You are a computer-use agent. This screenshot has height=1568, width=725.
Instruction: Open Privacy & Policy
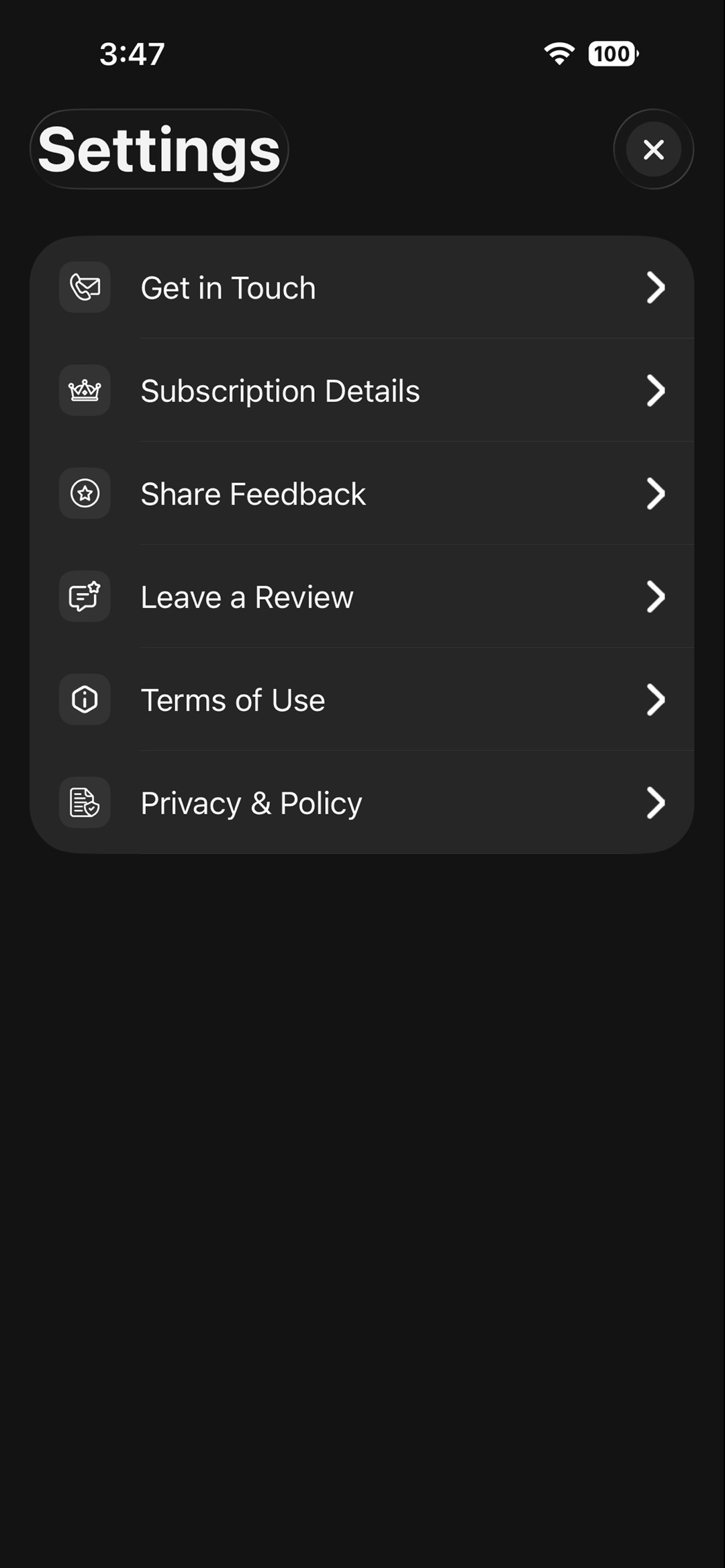point(362,802)
